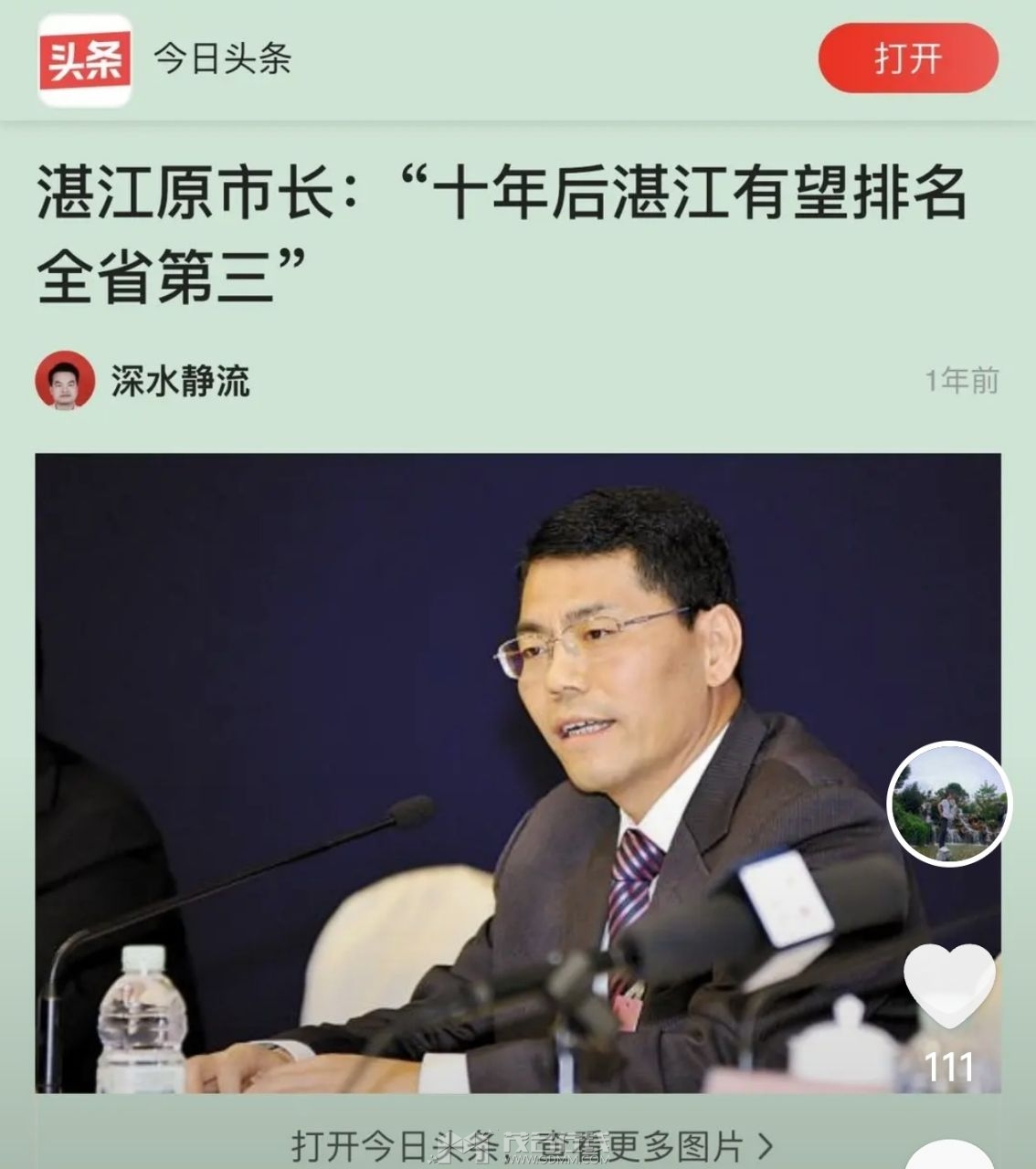Viewport: 1036px width, 1169px height.
Task: Like this post with the heart icon
Action: [x=948, y=986]
